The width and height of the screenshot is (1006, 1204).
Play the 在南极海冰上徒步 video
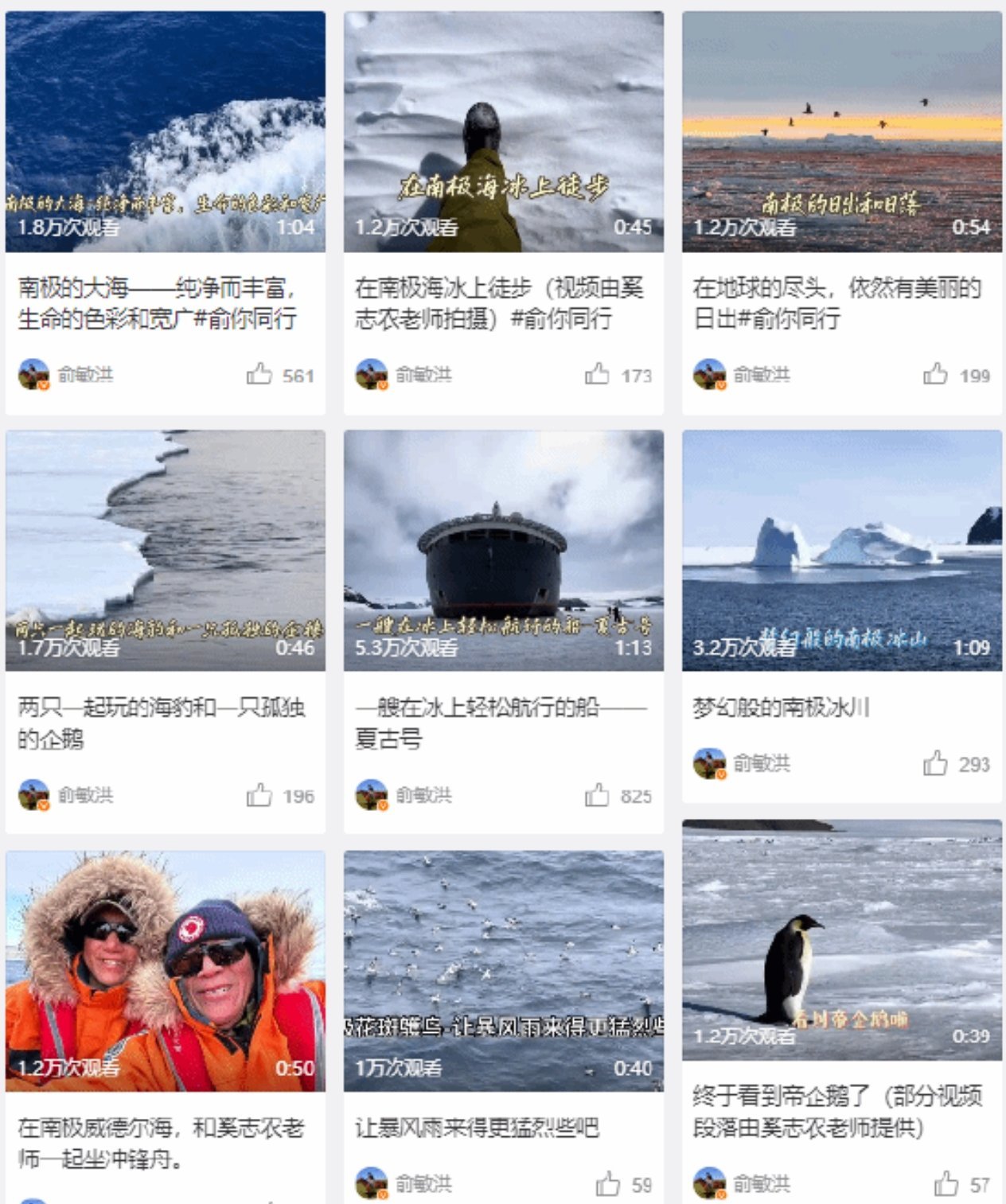(x=503, y=132)
